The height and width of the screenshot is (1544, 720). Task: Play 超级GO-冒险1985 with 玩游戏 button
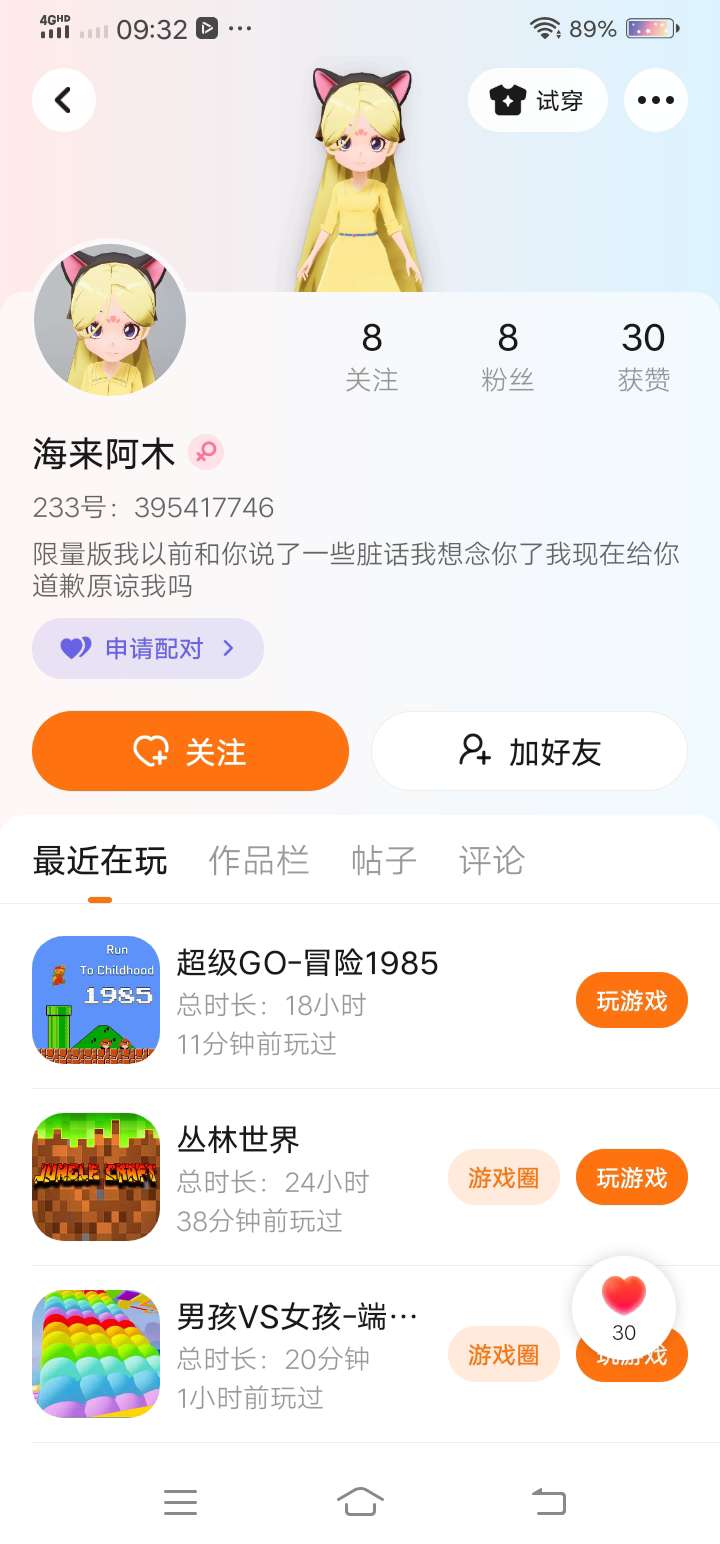[631, 1000]
